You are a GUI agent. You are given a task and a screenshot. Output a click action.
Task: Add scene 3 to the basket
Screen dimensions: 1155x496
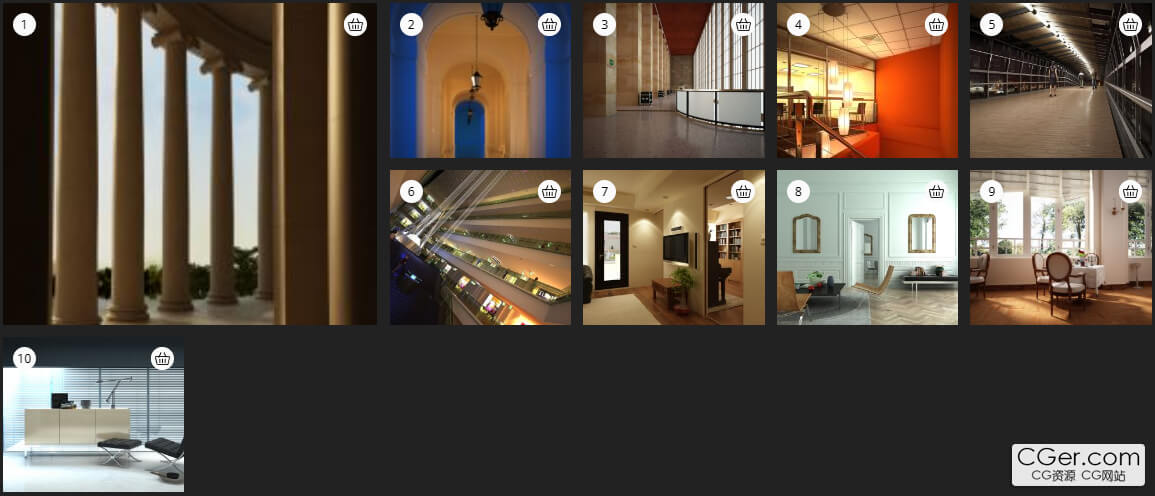coord(742,25)
